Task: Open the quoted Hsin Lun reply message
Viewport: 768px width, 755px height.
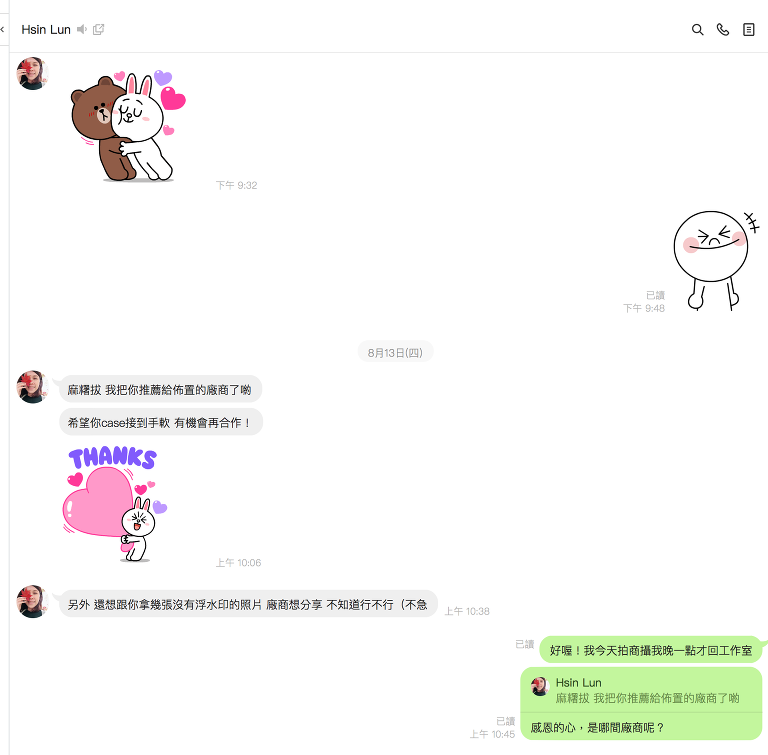Action: coord(640,690)
